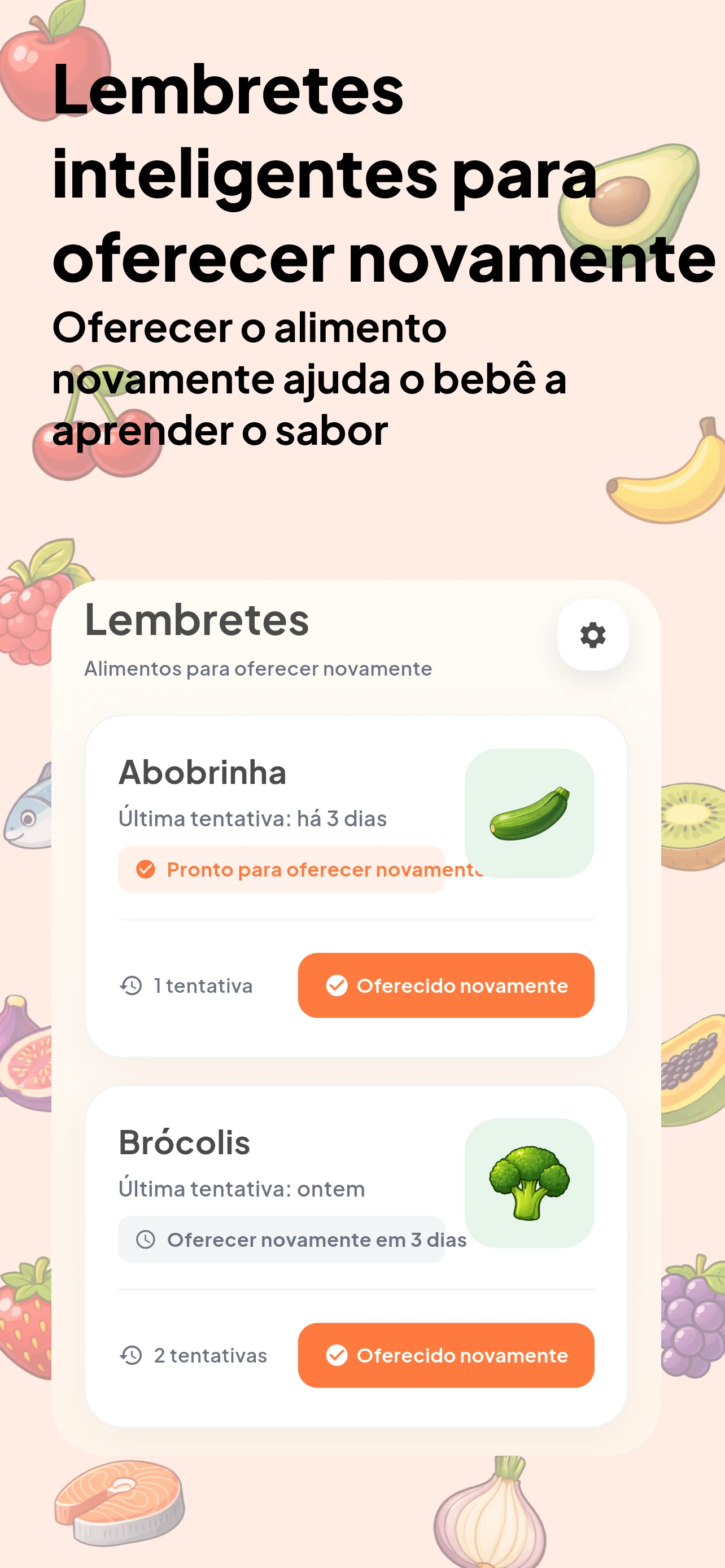Click the clock icon in the Brócolis badge
Viewport: 725px width, 1568px height.
tap(146, 1240)
